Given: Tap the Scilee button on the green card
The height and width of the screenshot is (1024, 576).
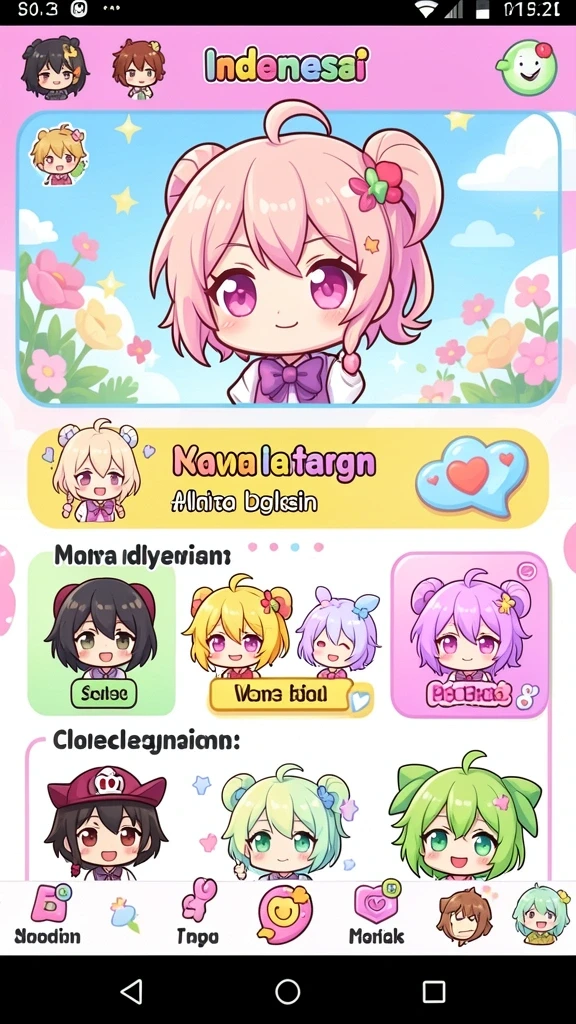Looking at the screenshot, I should (x=104, y=693).
